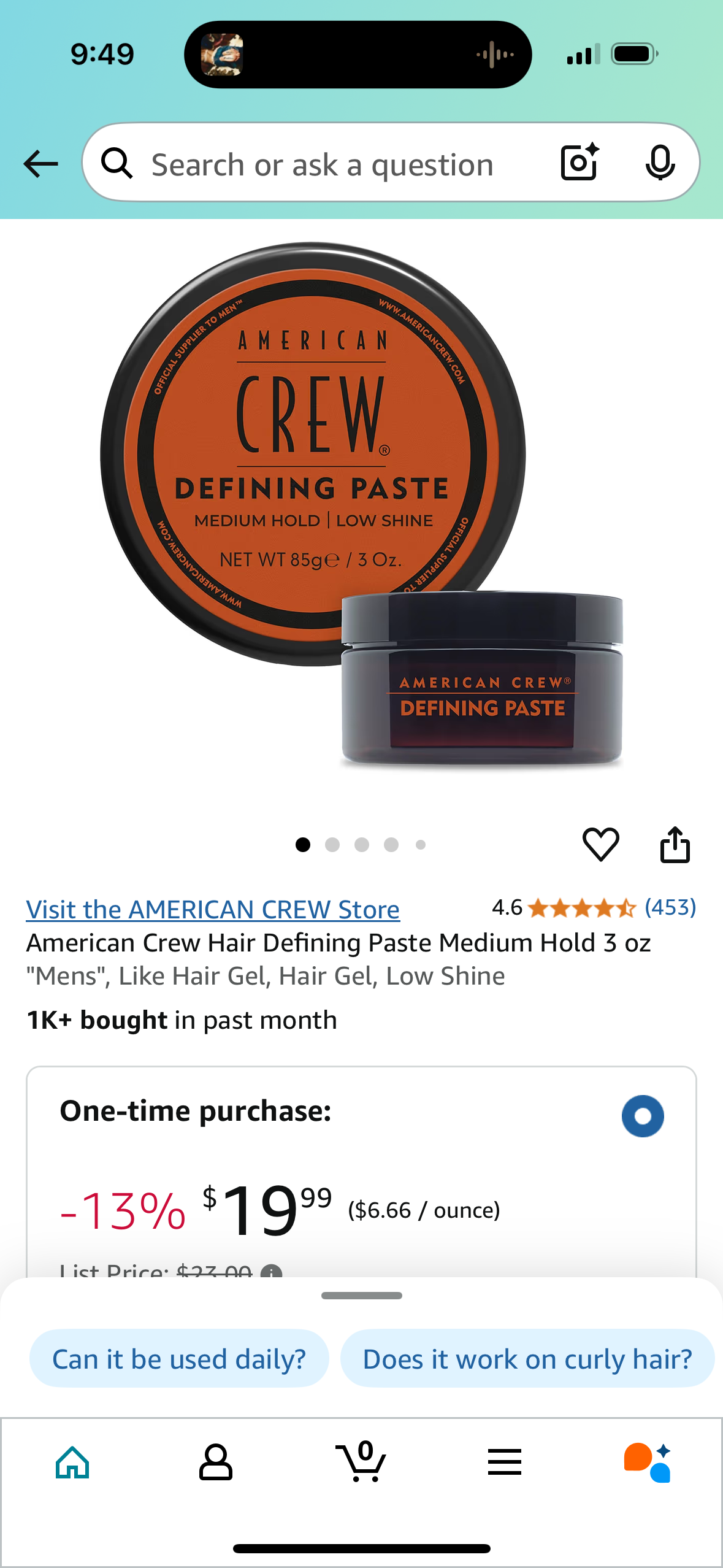Open the Rufus AI assistant
The height and width of the screenshot is (1568, 723).
(x=648, y=1462)
